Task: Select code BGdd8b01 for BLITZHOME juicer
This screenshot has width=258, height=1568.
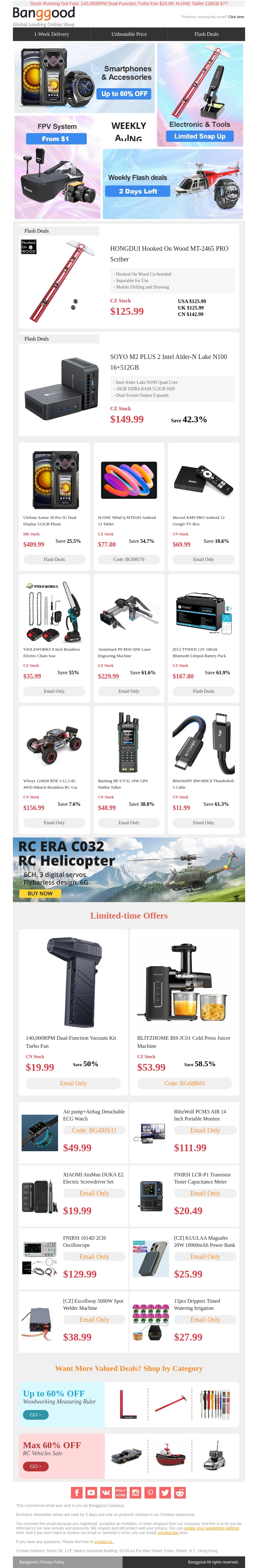Action: 184,1083
